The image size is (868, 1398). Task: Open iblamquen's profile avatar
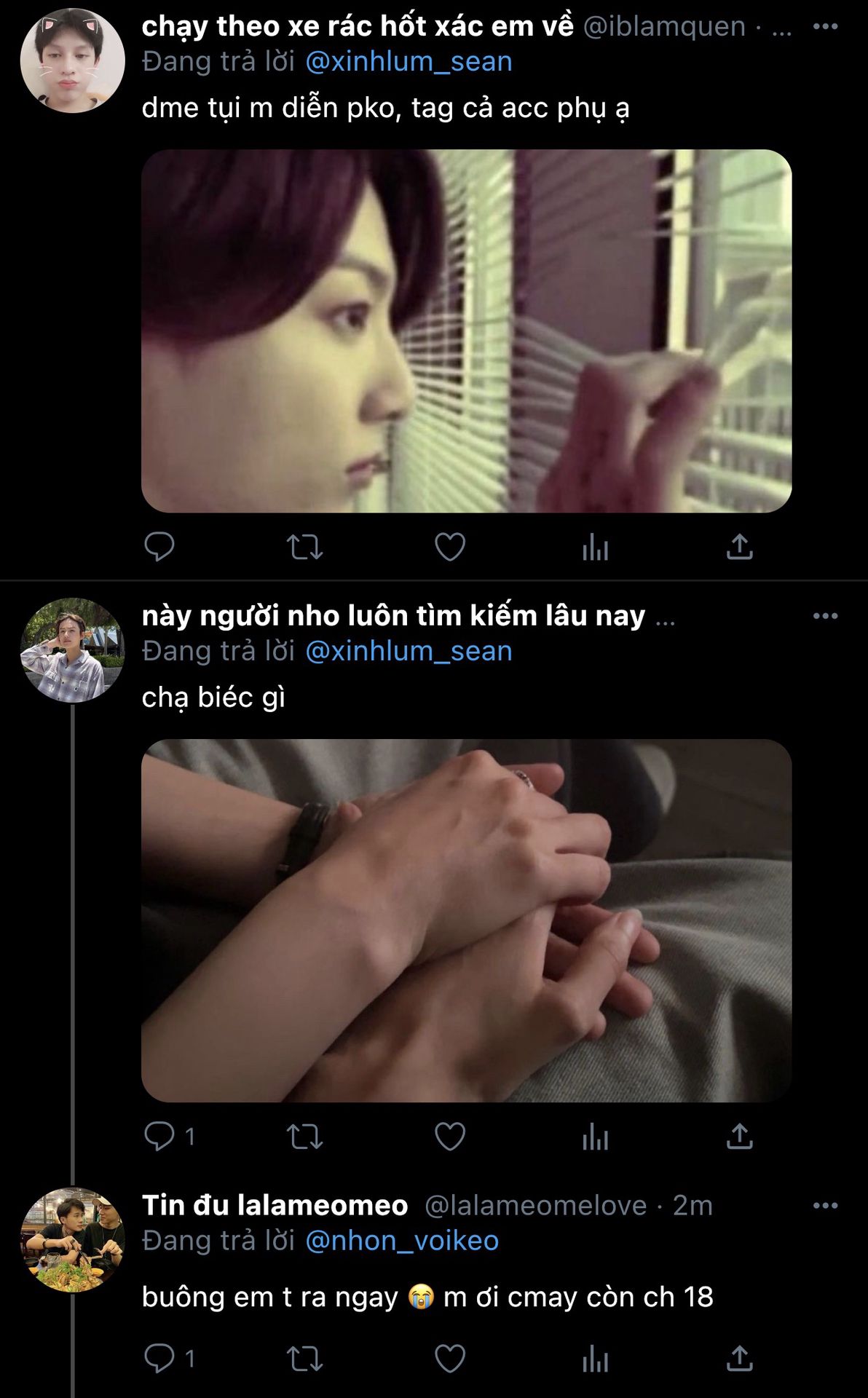pos(72,60)
